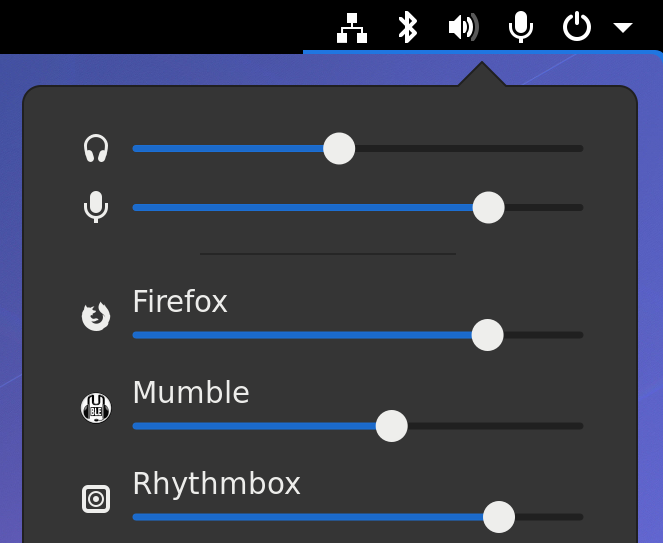The image size is (663, 543).
Task: Close the volume panel via the speaker icon
Action: click(x=463, y=27)
